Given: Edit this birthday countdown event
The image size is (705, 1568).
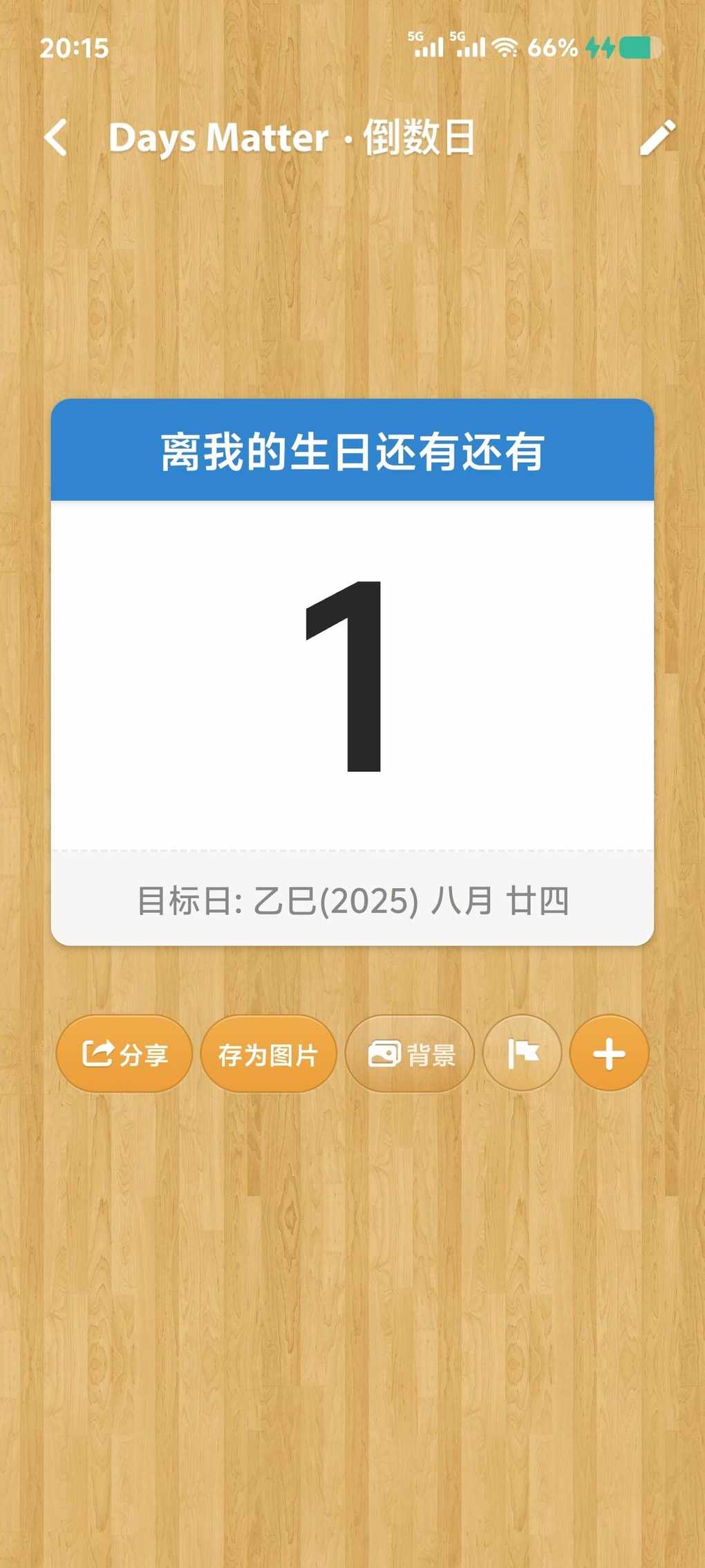Looking at the screenshot, I should [x=657, y=137].
